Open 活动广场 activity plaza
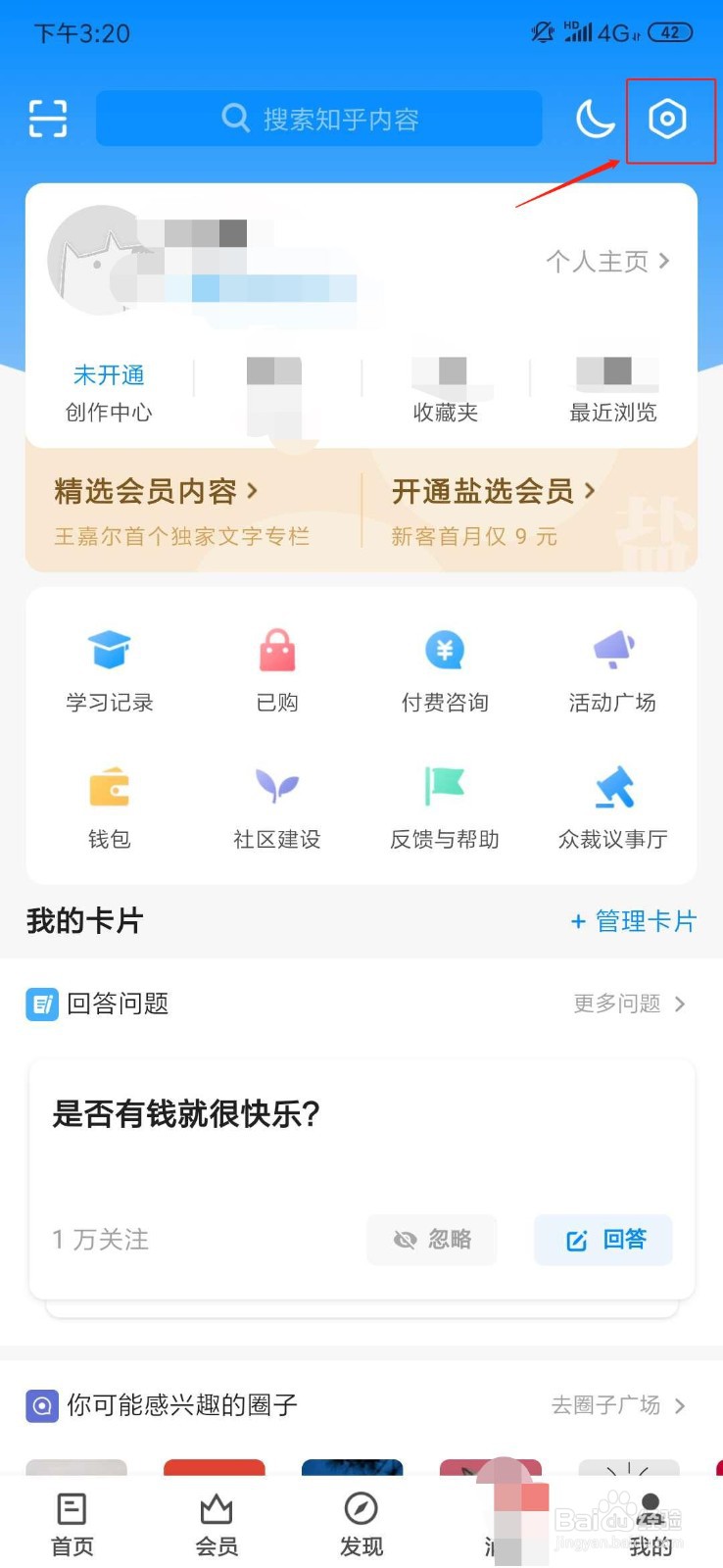Image resolution: width=723 pixels, height=1568 pixels. (x=612, y=666)
